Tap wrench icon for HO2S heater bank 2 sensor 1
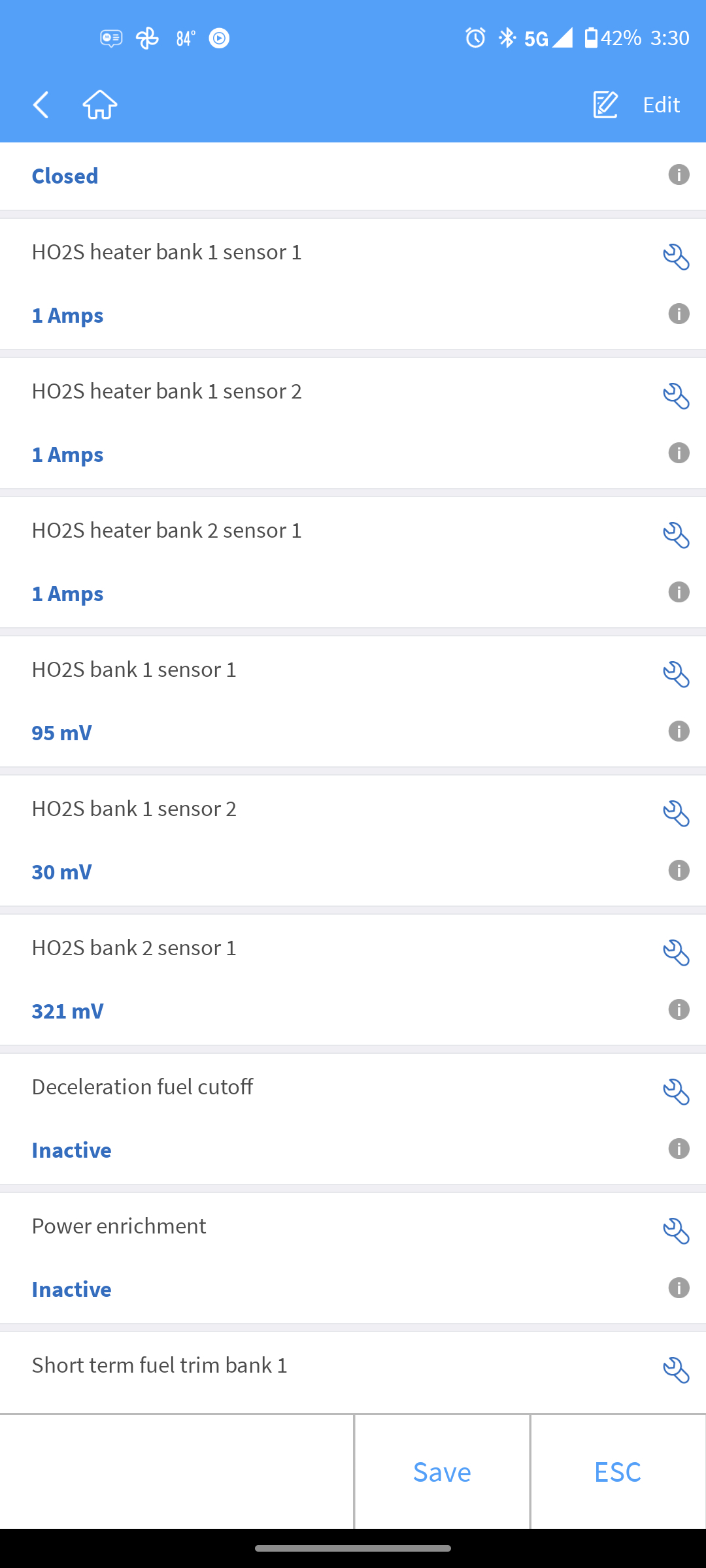This screenshot has height=1568, width=706. click(x=676, y=535)
